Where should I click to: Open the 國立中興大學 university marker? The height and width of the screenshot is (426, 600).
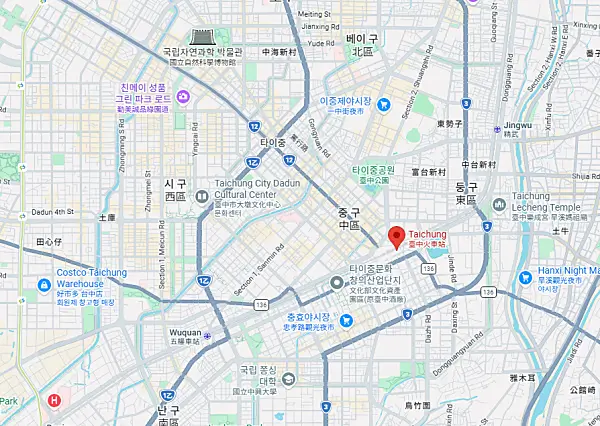288,379
